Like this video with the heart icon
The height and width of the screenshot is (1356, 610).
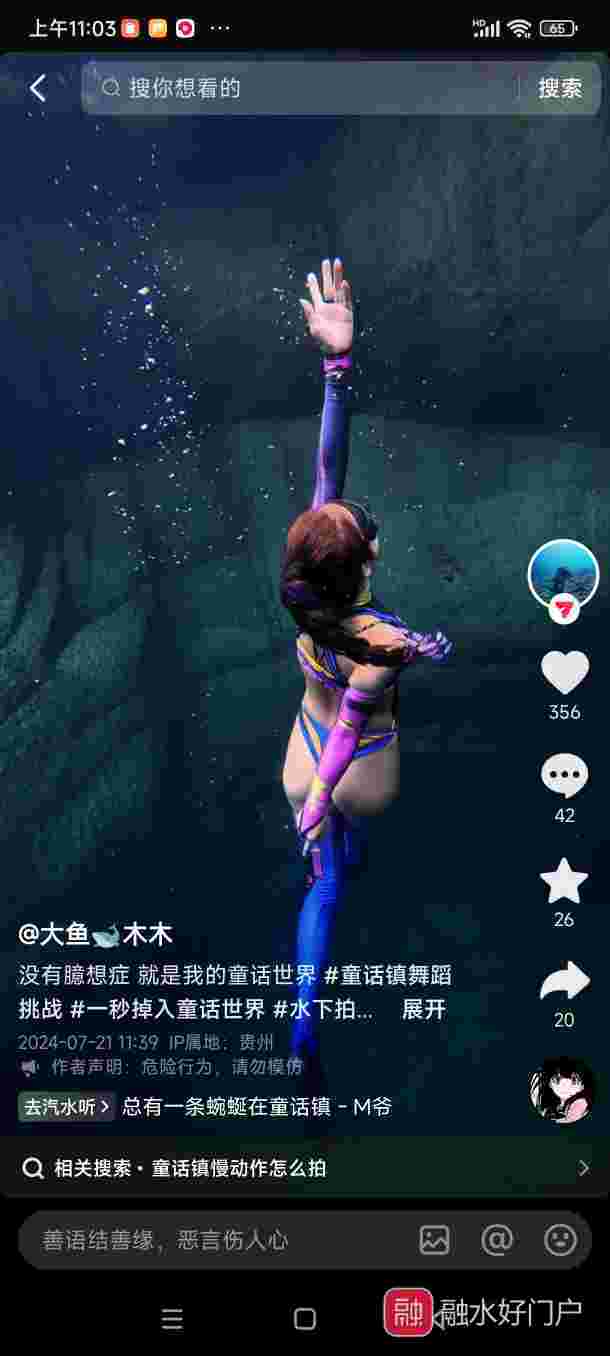click(x=564, y=672)
